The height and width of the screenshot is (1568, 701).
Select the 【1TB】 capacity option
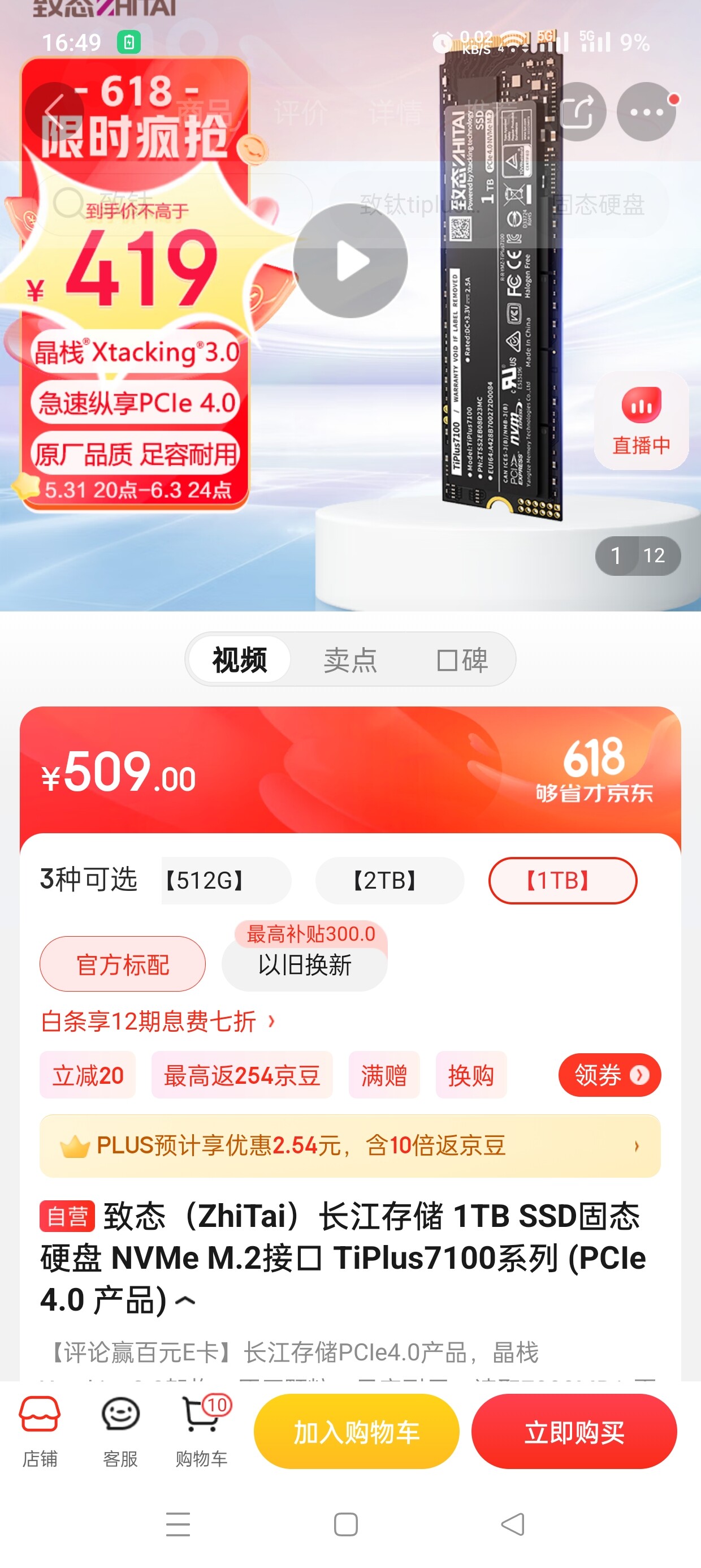point(562,881)
